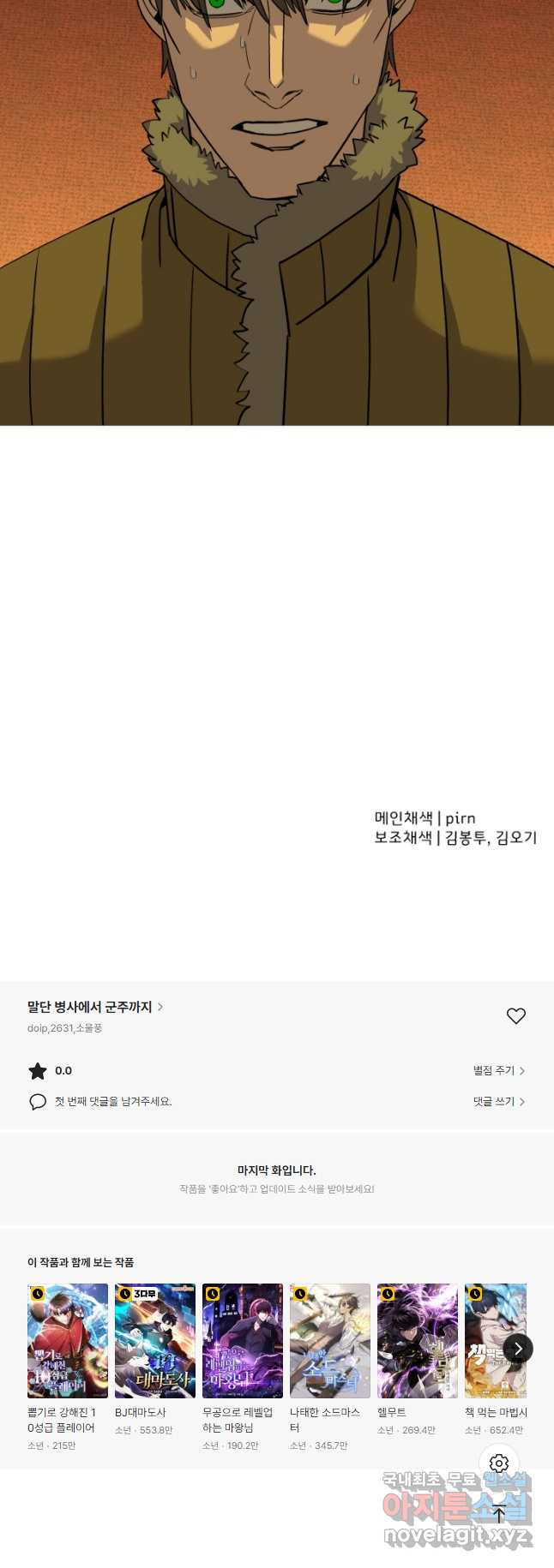Open the 뽑기로 강해진 10성급 플레이어 card
Image resolution: width=554 pixels, height=1568 pixels.
[x=68, y=1340]
